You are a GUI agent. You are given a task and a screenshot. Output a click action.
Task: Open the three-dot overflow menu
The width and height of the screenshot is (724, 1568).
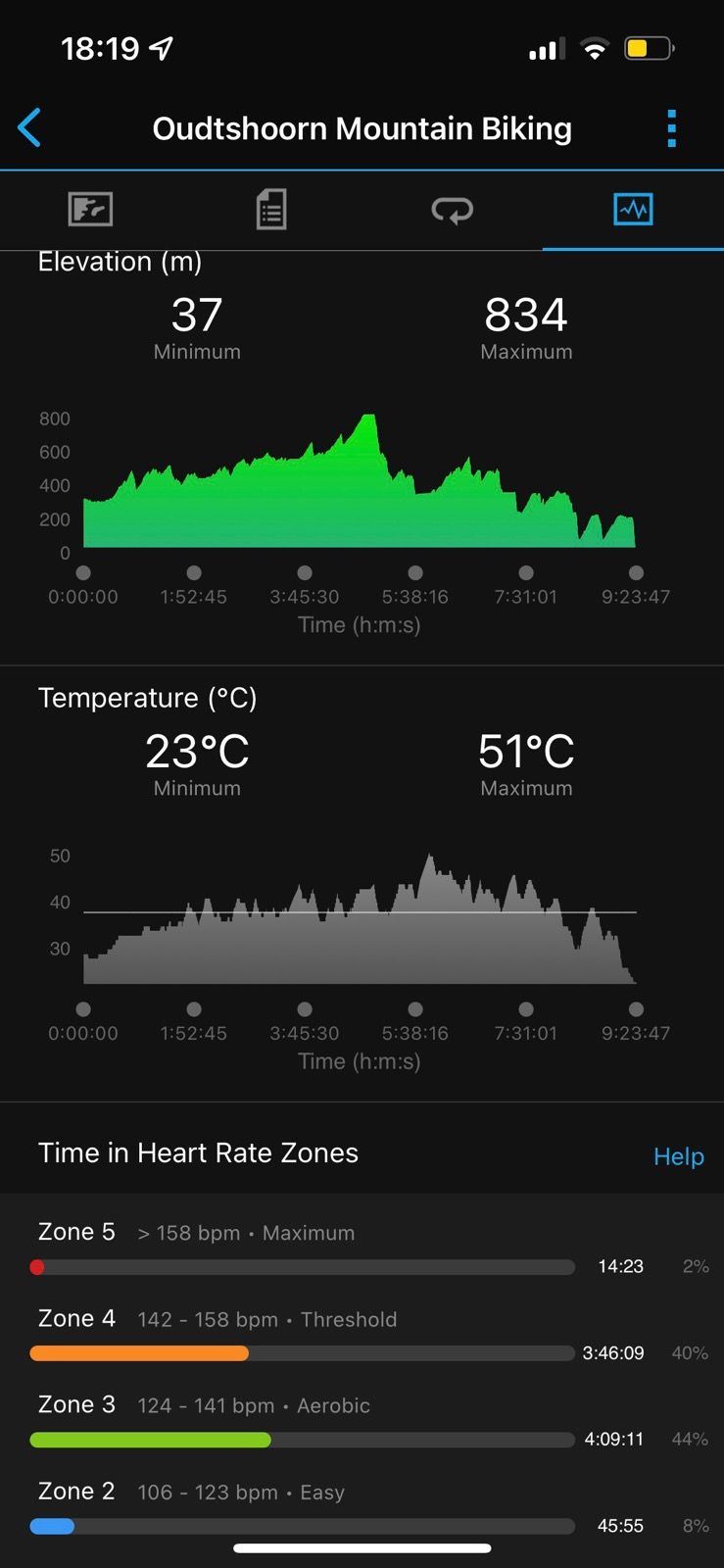click(671, 128)
